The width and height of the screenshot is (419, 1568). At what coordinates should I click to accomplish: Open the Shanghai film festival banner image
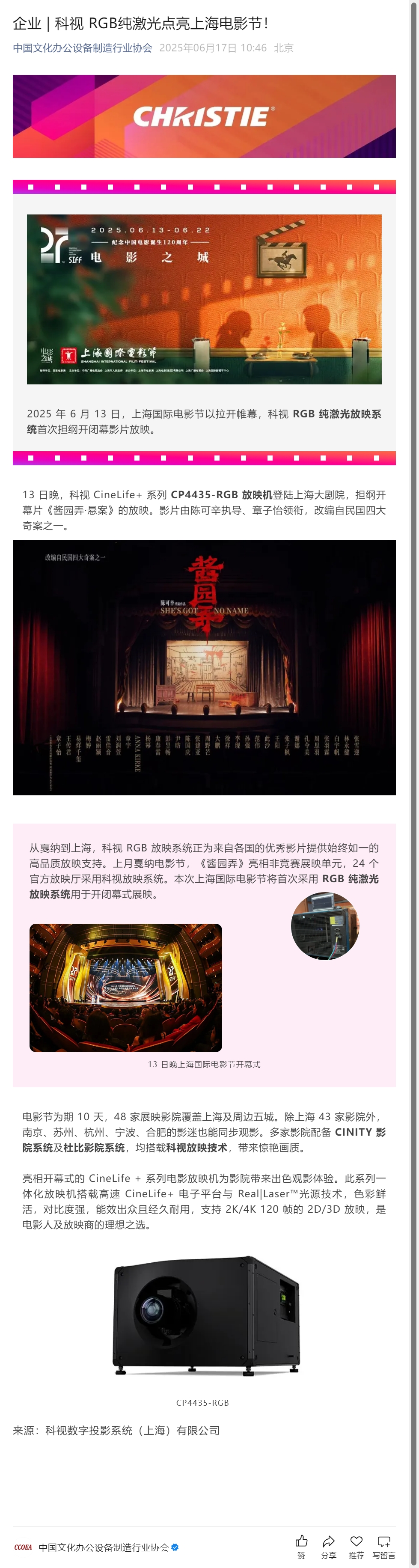click(204, 299)
